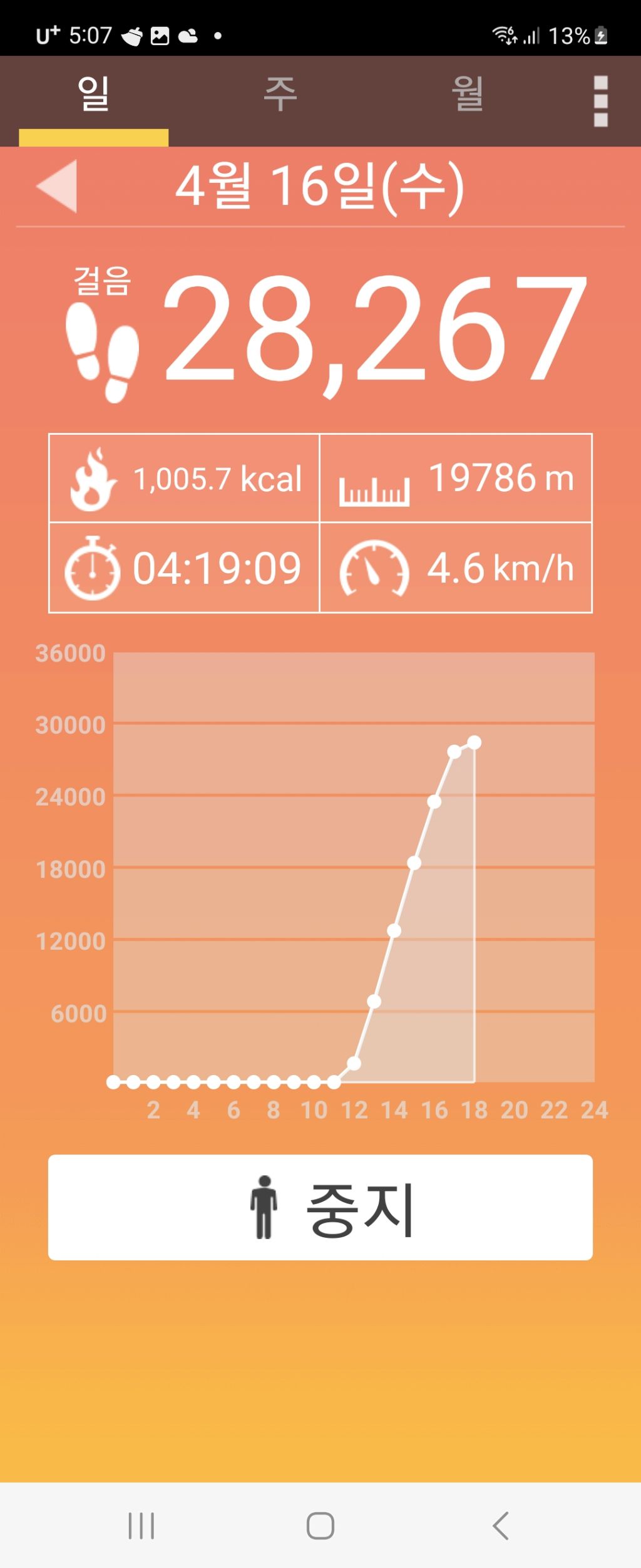641x1568 pixels.
Task: Open the system recent apps view
Action: [x=141, y=1525]
